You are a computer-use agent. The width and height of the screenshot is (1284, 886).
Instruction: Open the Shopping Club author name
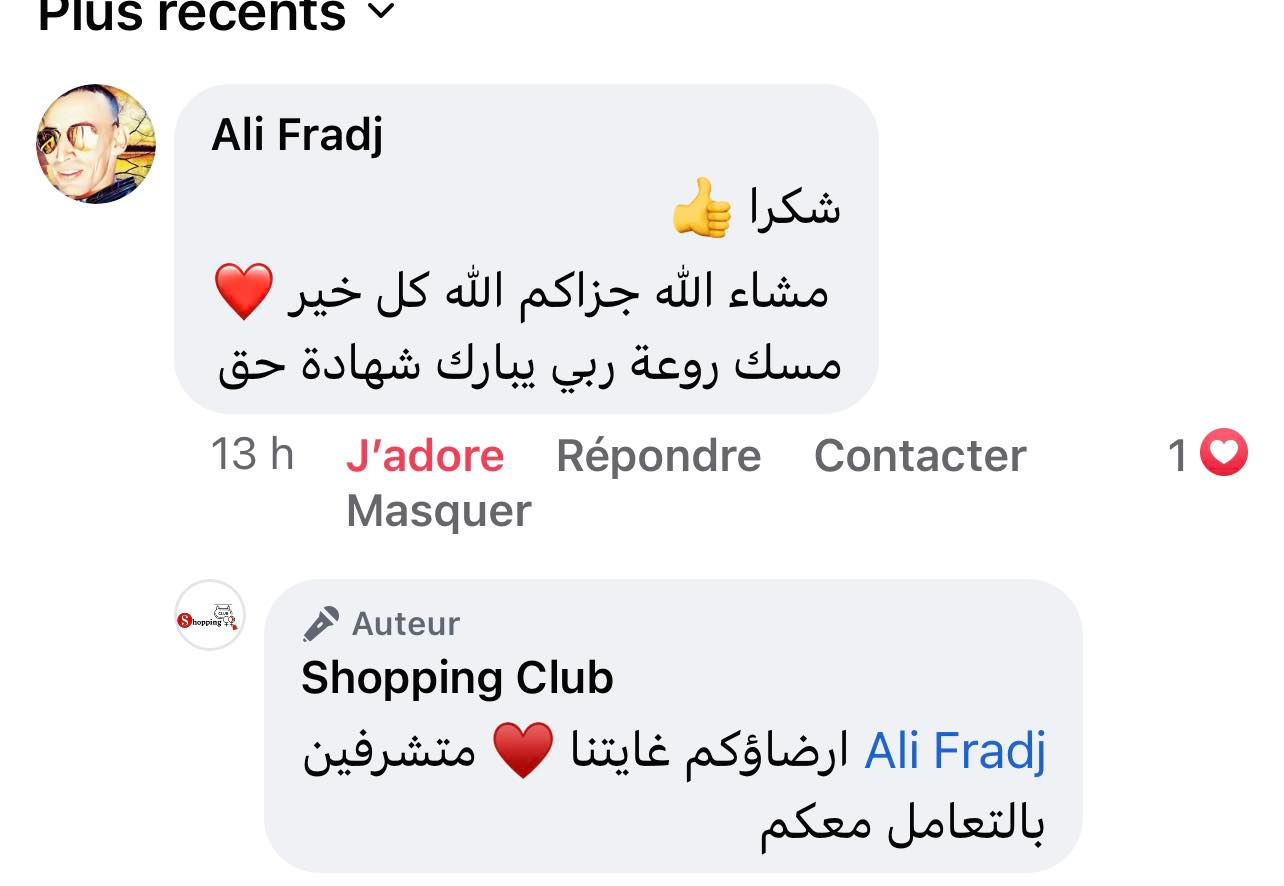(x=457, y=679)
